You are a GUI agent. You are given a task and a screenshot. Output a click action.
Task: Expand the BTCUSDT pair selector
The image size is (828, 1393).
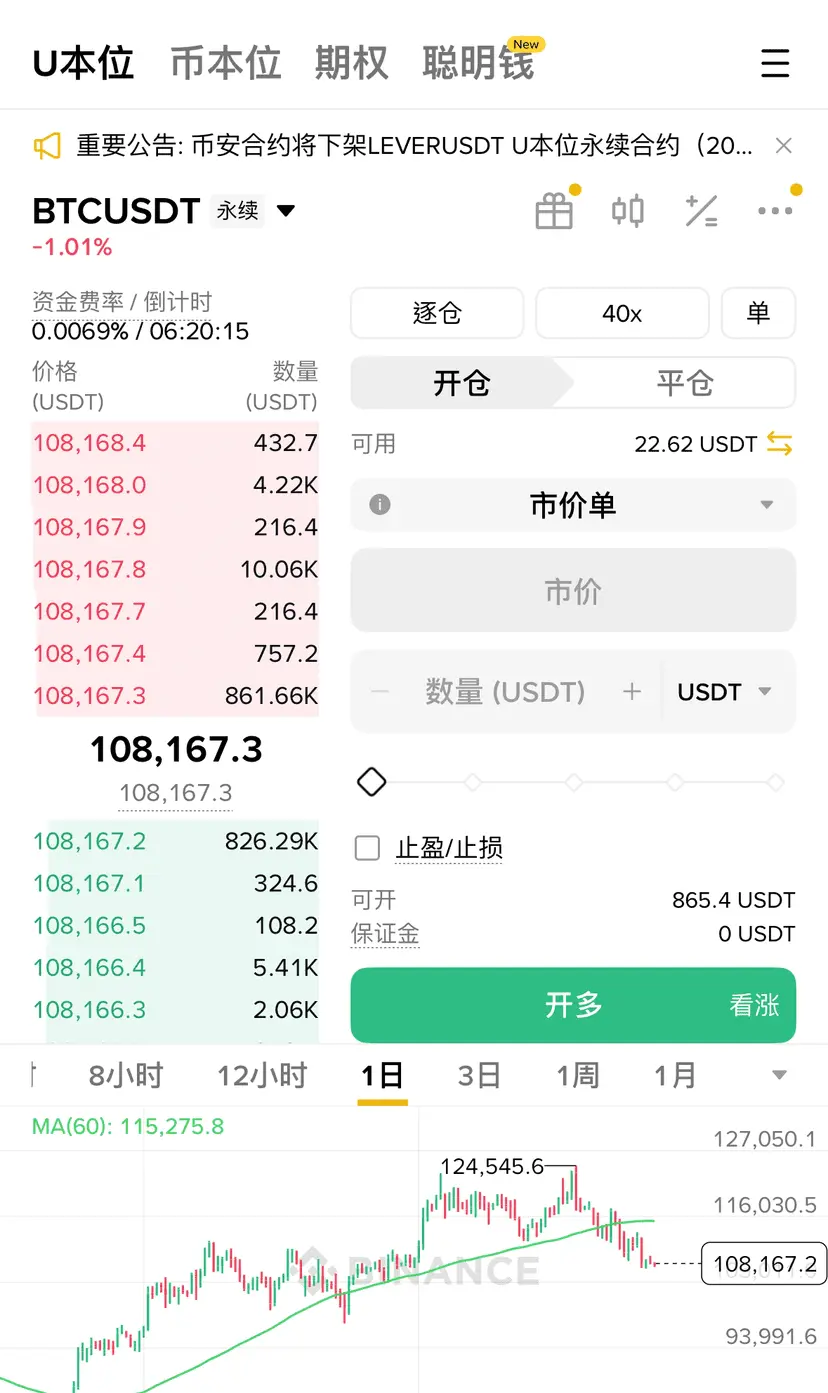point(286,211)
